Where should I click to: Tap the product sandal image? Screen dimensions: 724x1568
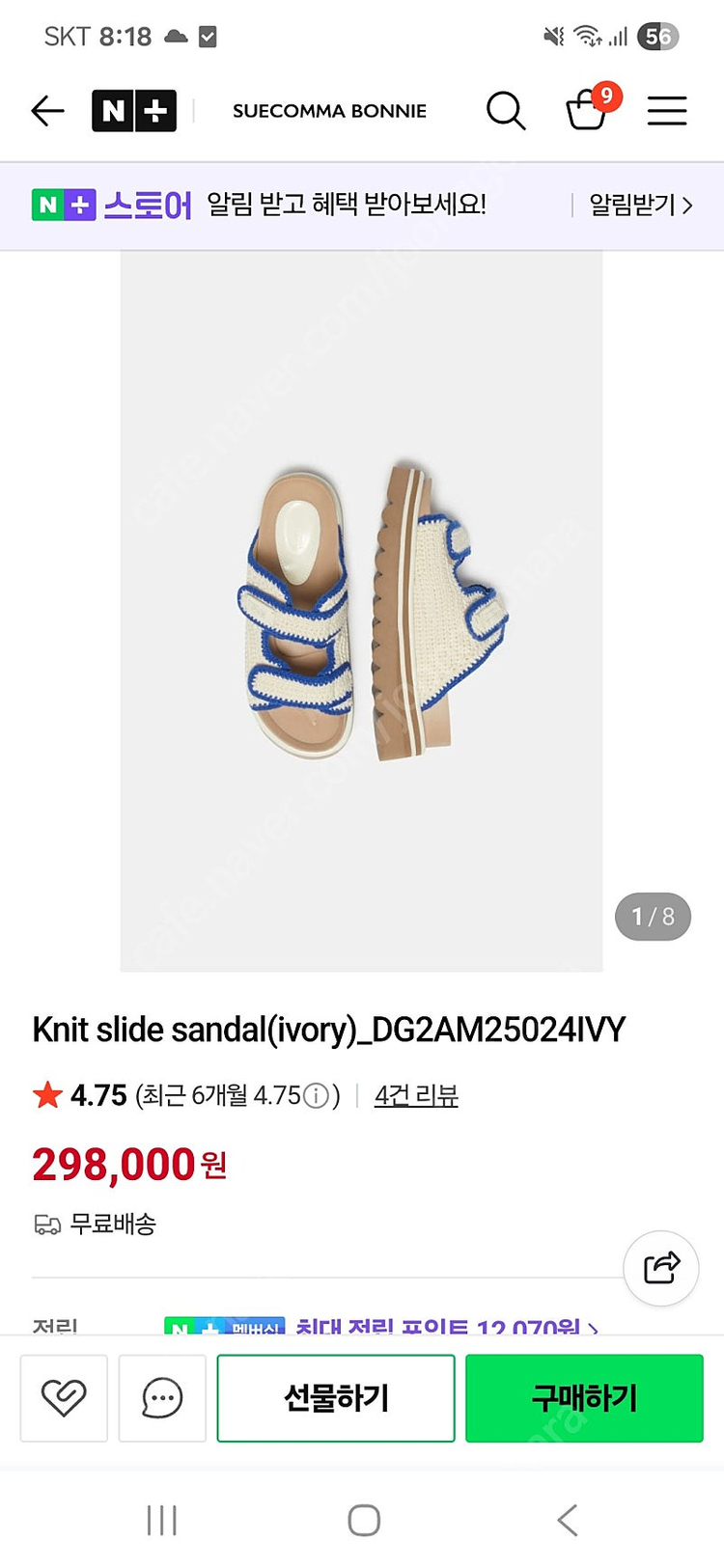point(361,608)
